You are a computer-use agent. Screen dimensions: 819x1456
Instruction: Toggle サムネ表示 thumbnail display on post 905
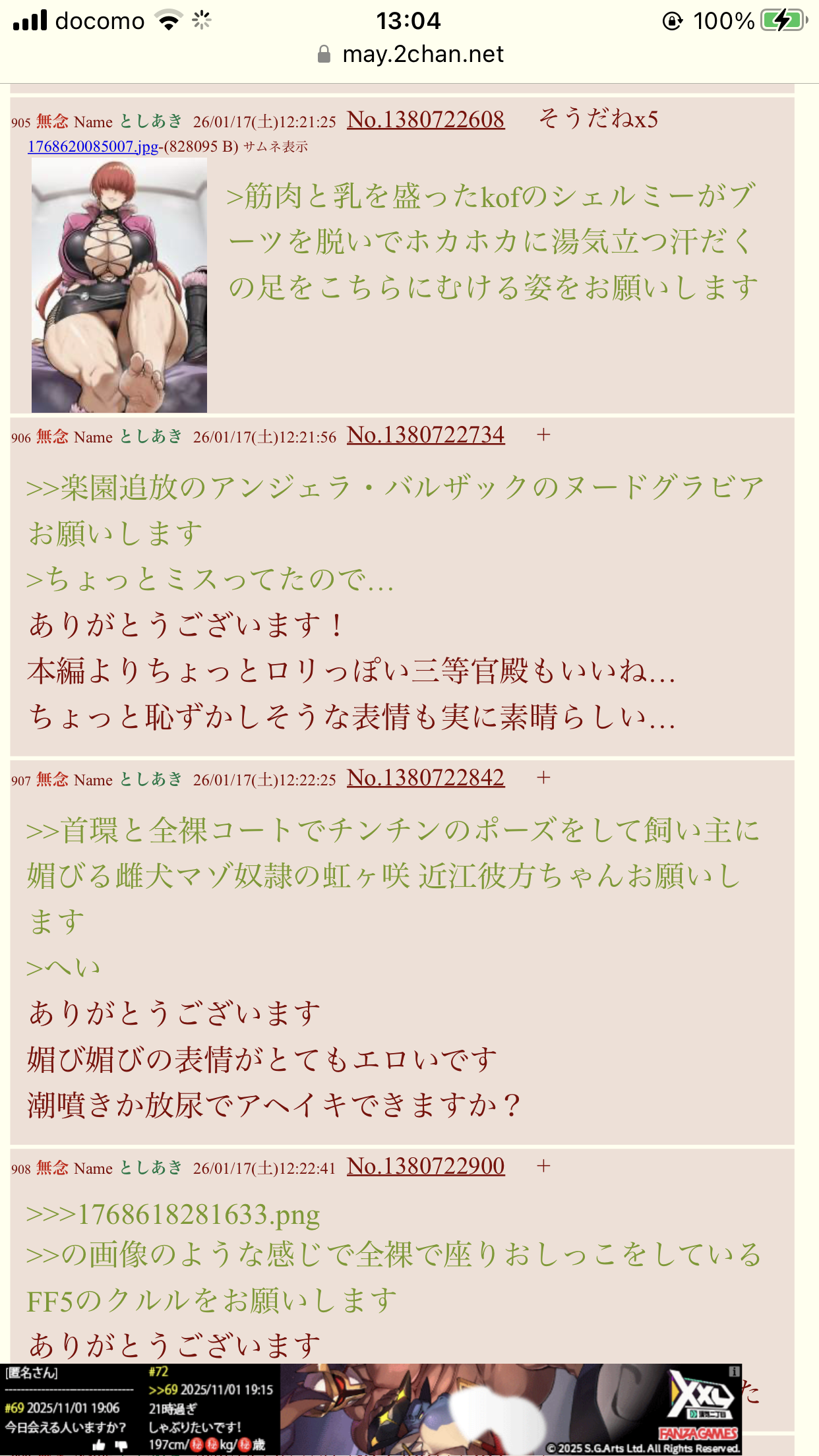[x=276, y=147]
